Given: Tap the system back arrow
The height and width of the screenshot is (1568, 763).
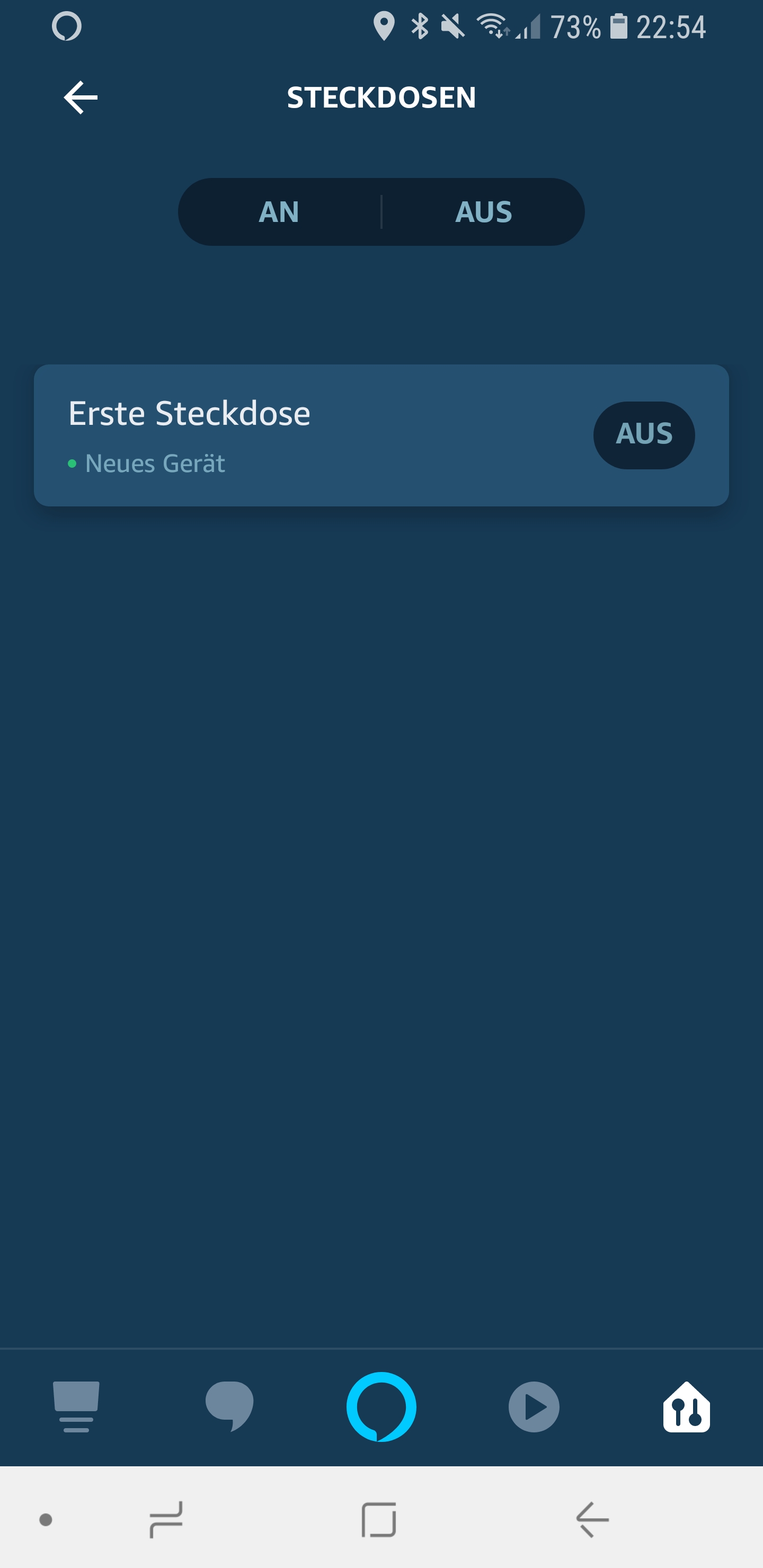Looking at the screenshot, I should pos(592,1519).
